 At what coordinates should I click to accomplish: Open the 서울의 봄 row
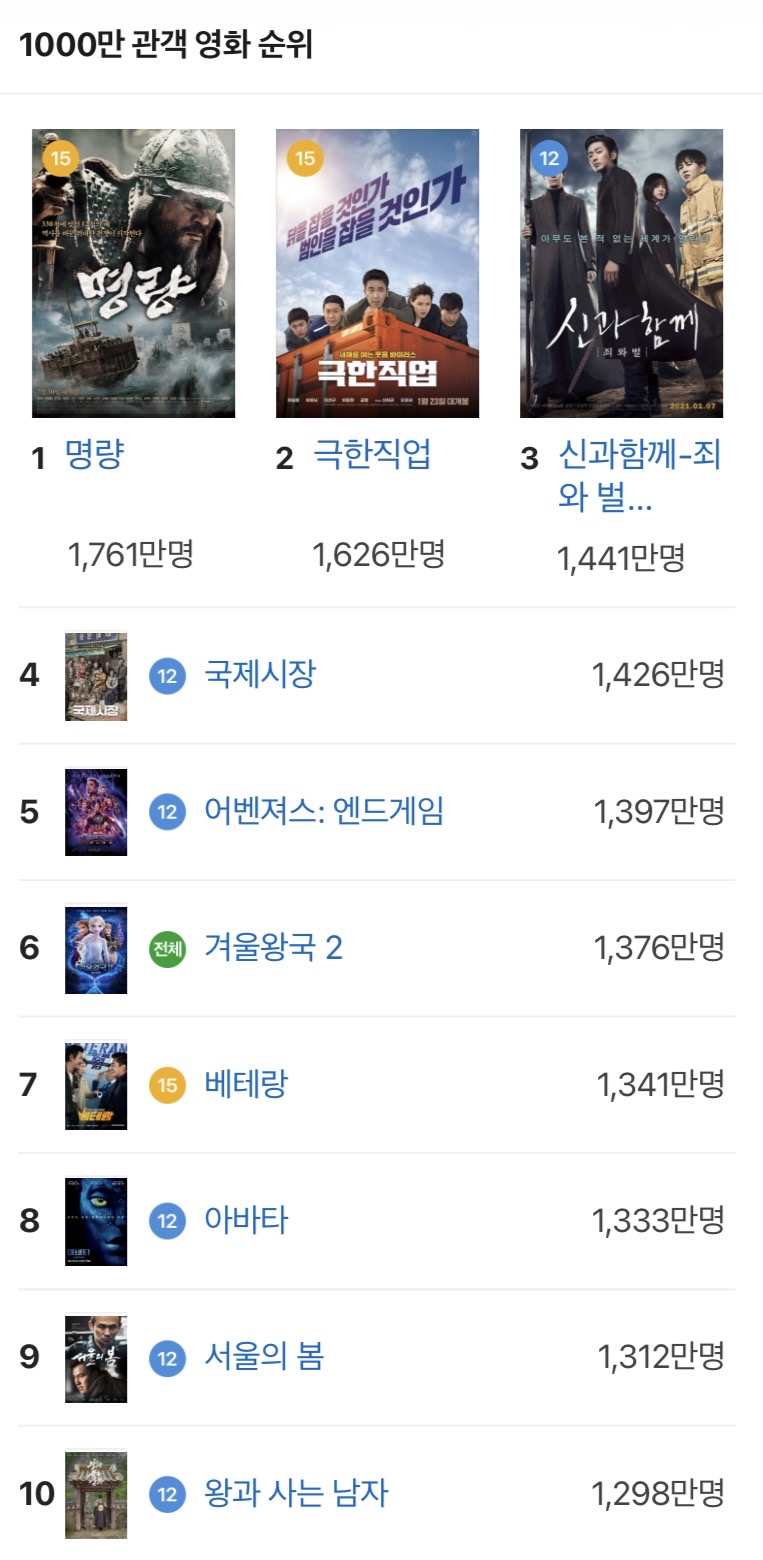(377, 1358)
